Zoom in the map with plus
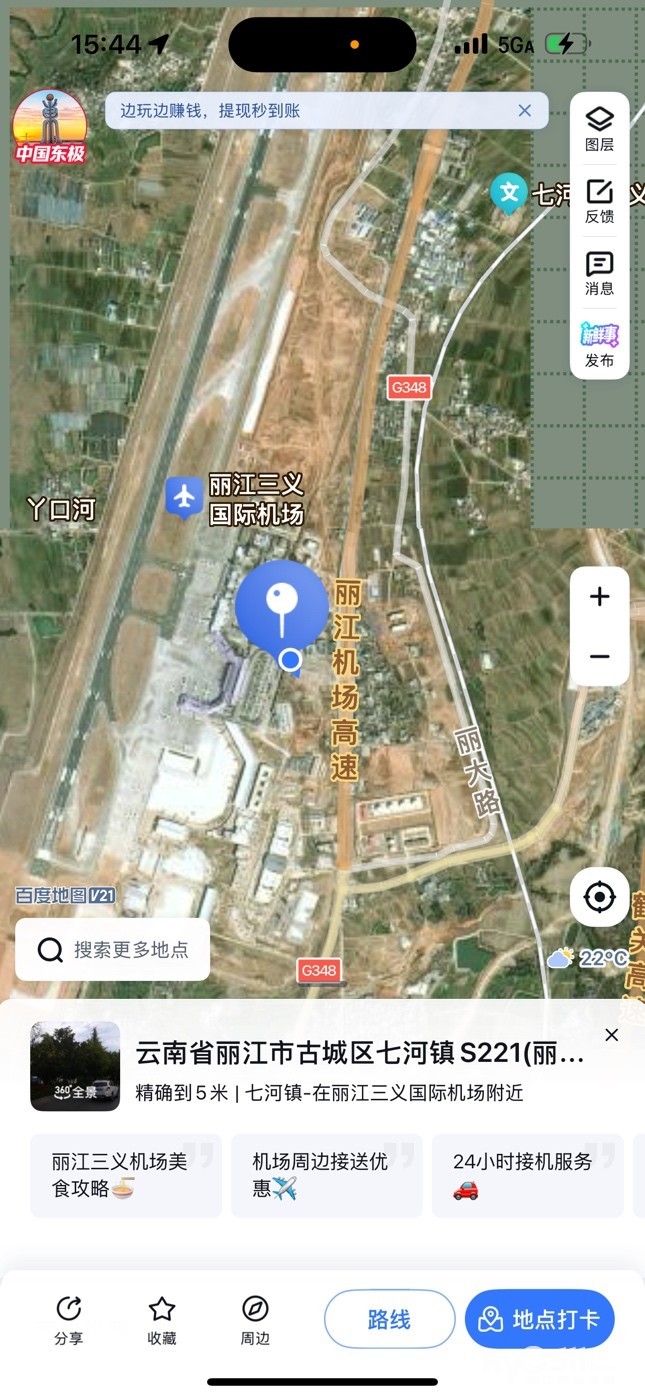Viewport: 645px width, 1398px height. tap(600, 598)
